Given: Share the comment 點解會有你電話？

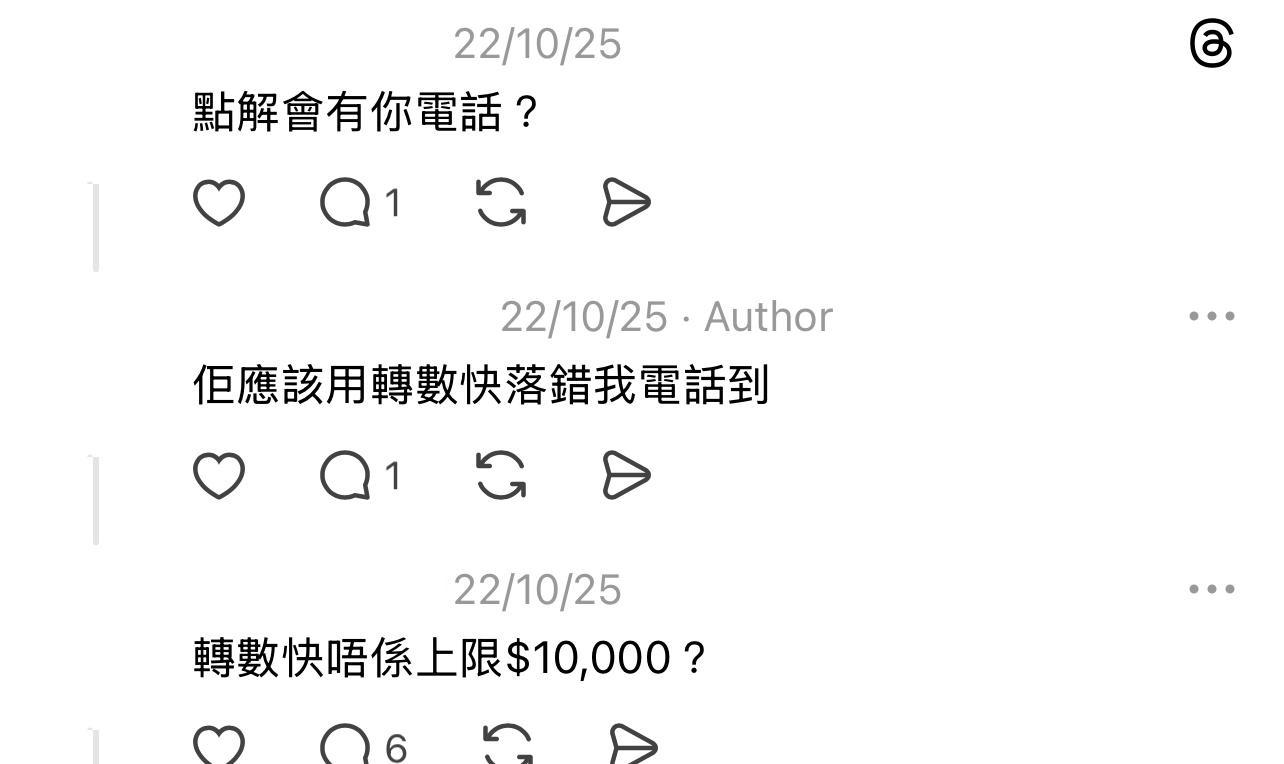Looking at the screenshot, I should click(627, 203).
